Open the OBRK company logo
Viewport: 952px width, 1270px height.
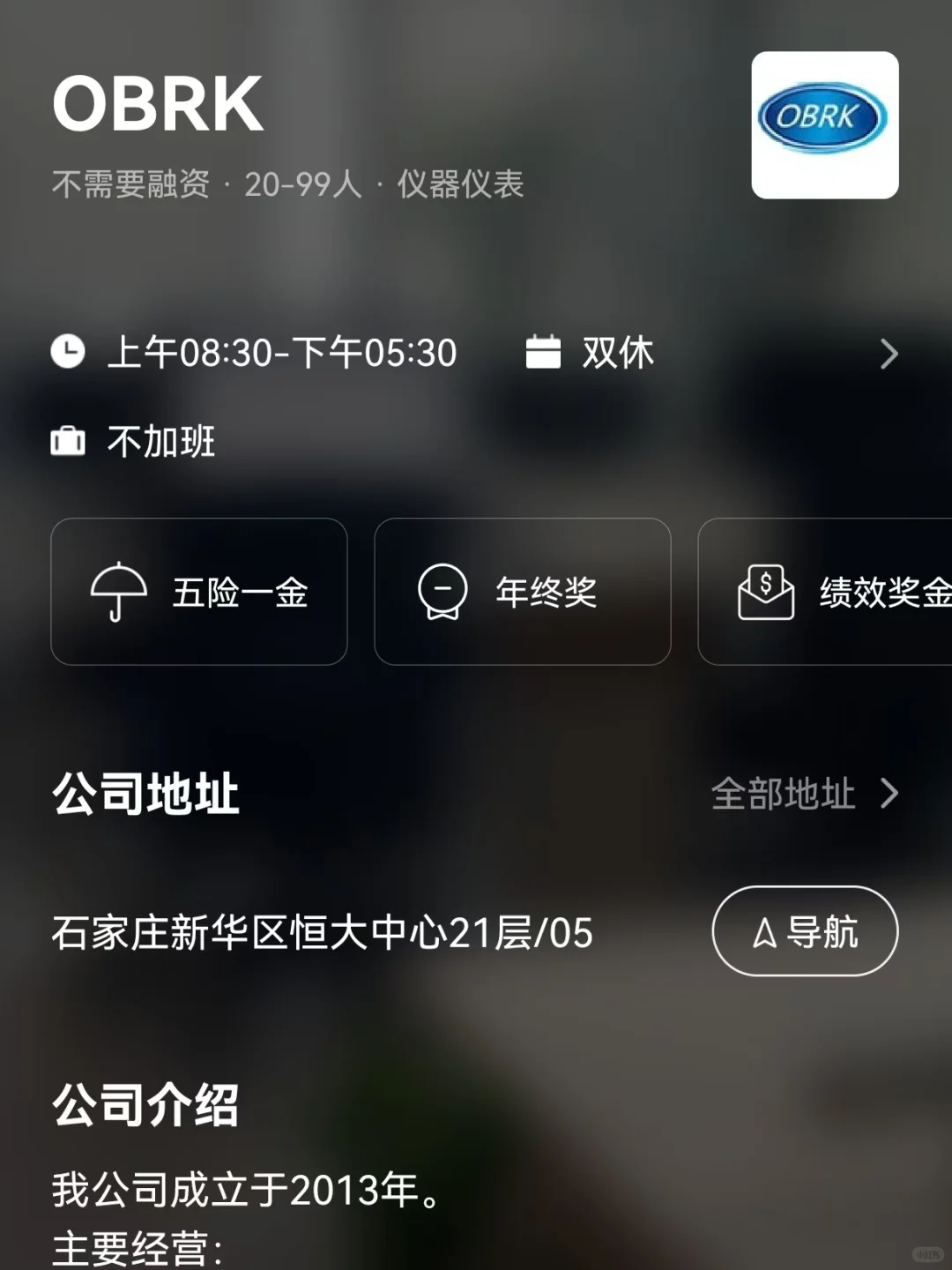pos(825,125)
